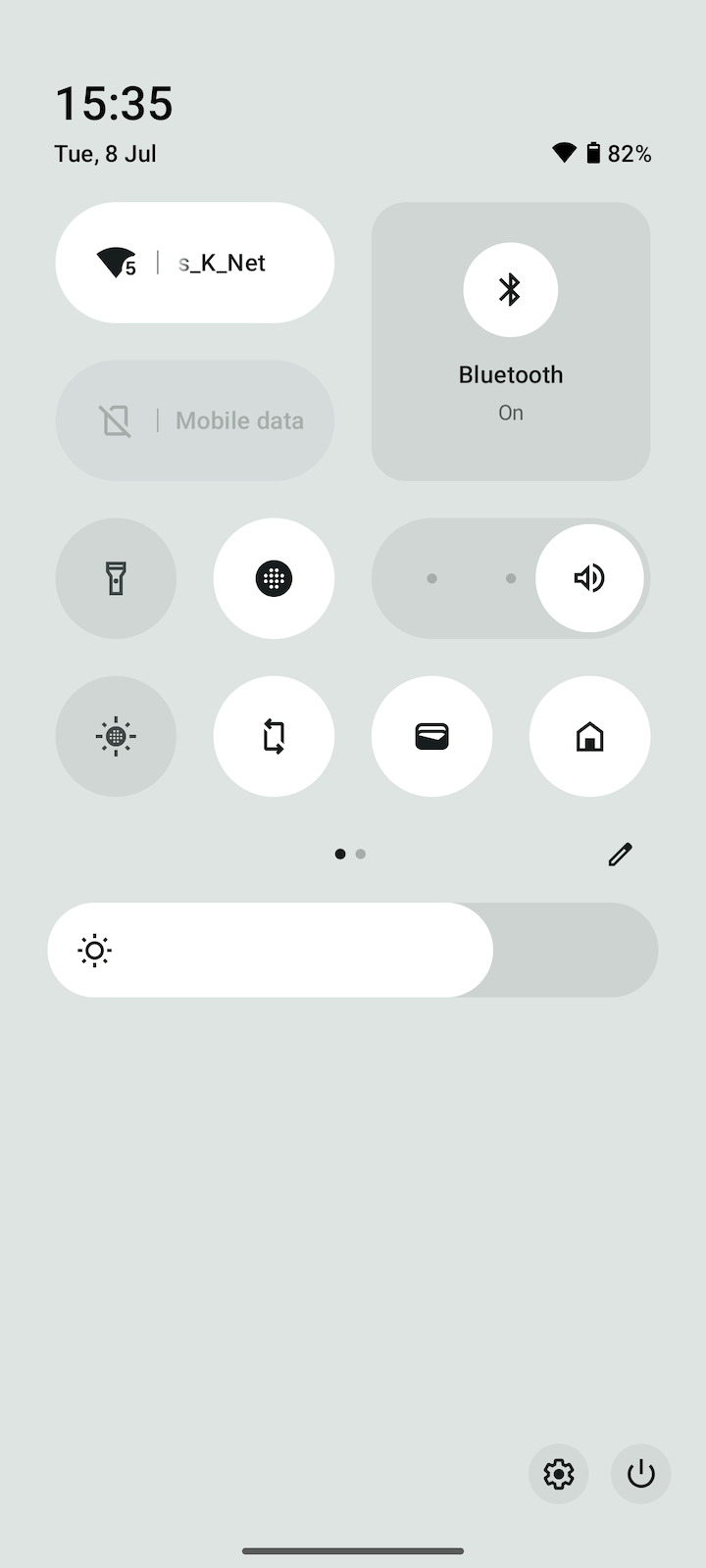Screen dimensions: 706x1568
Task: Toggle the Mobile data tile
Action: point(194,420)
